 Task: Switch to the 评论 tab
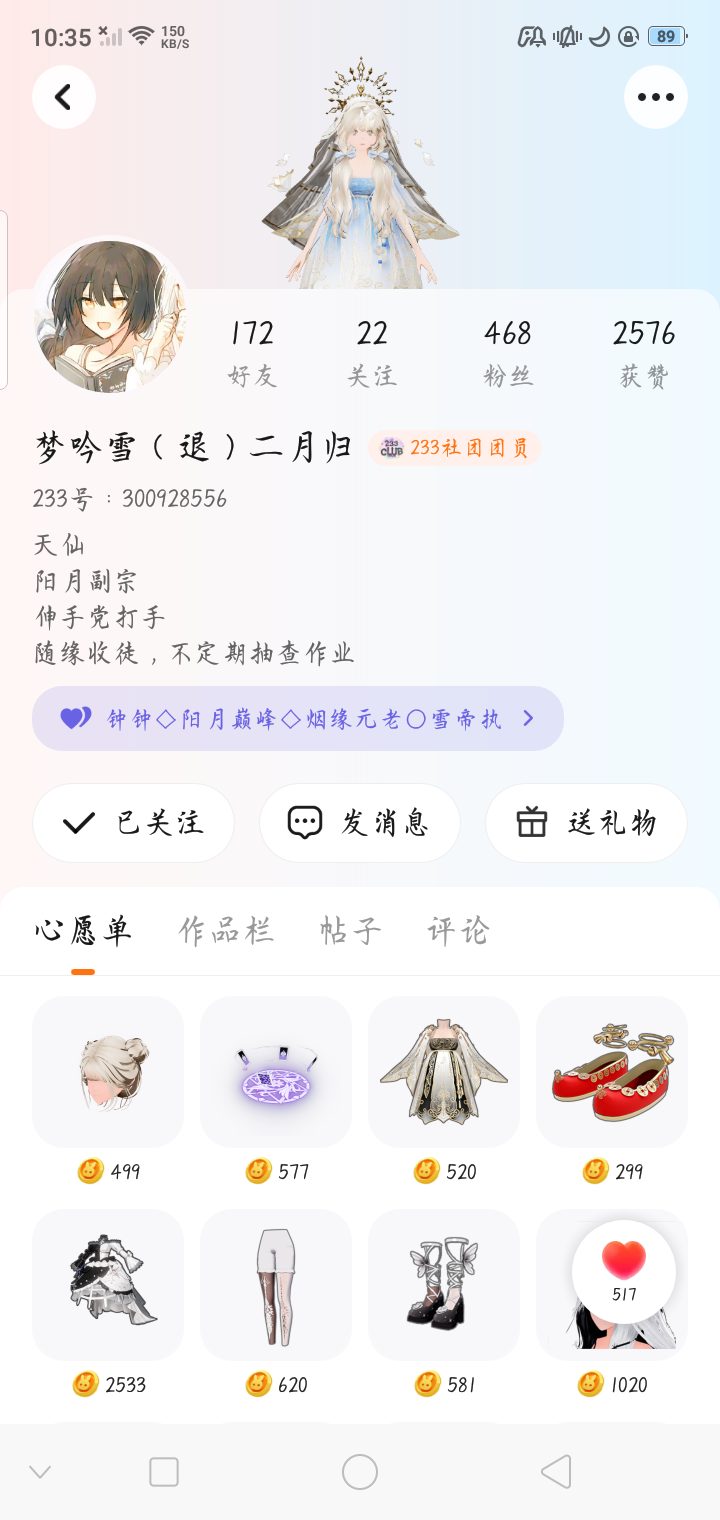click(458, 931)
